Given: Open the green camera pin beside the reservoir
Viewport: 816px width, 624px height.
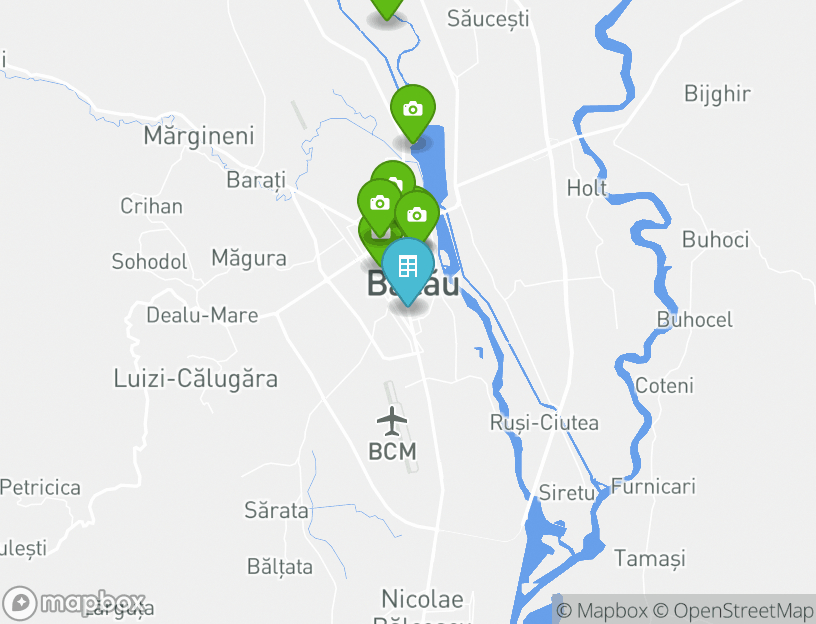Looking at the screenshot, I should (412, 110).
